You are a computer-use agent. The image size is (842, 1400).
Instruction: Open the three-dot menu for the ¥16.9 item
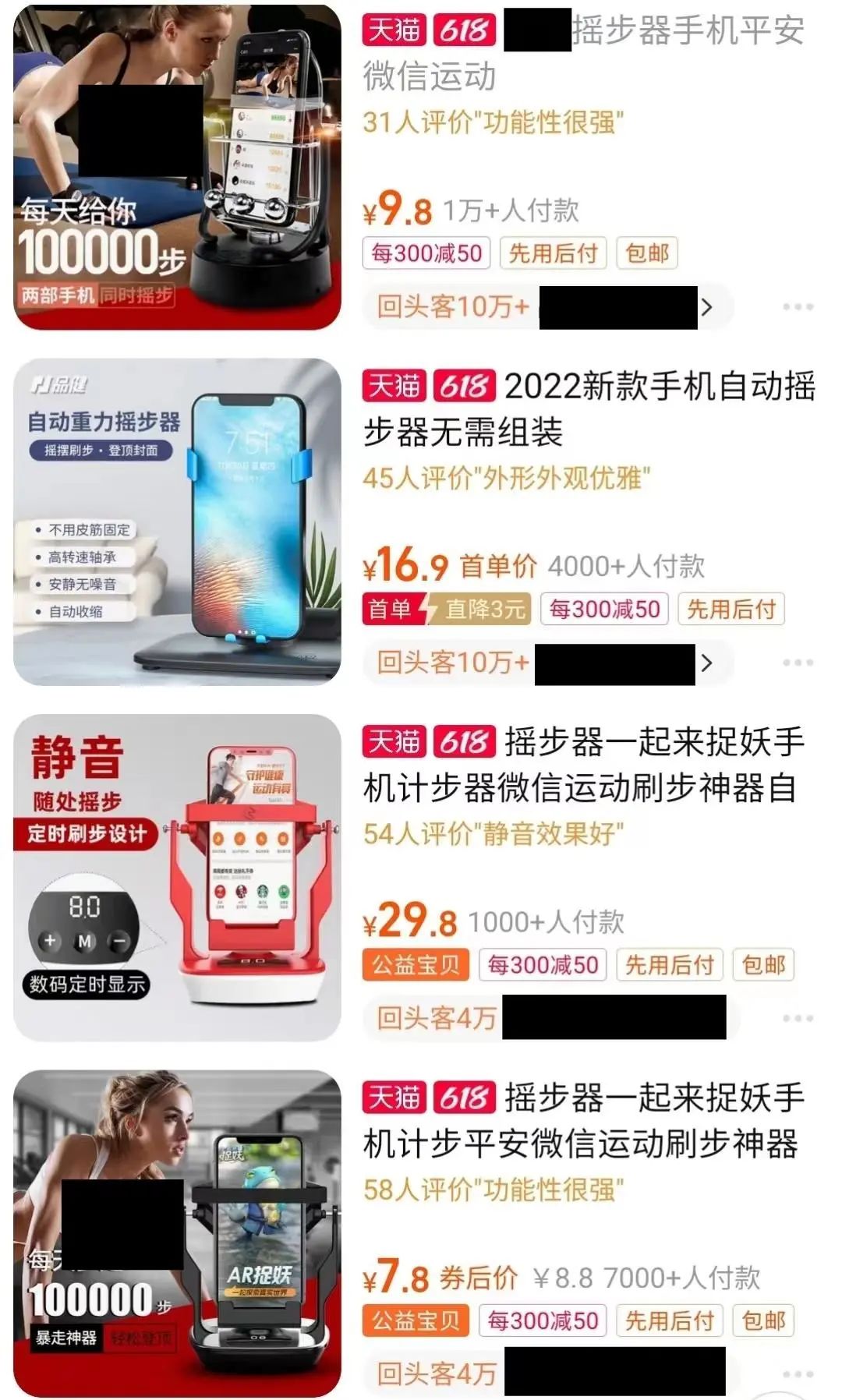tap(798, 663)
